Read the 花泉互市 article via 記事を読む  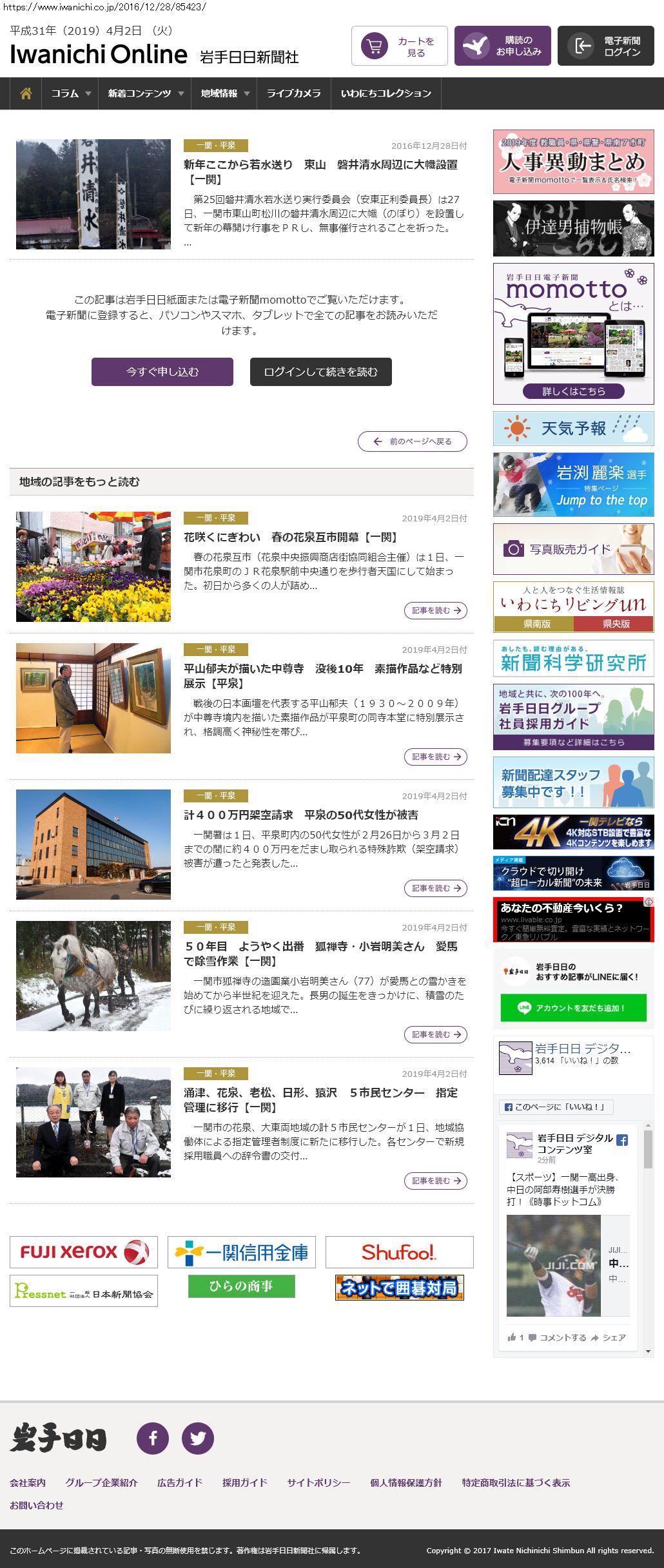pyautogui.click(x=435, y=610)
